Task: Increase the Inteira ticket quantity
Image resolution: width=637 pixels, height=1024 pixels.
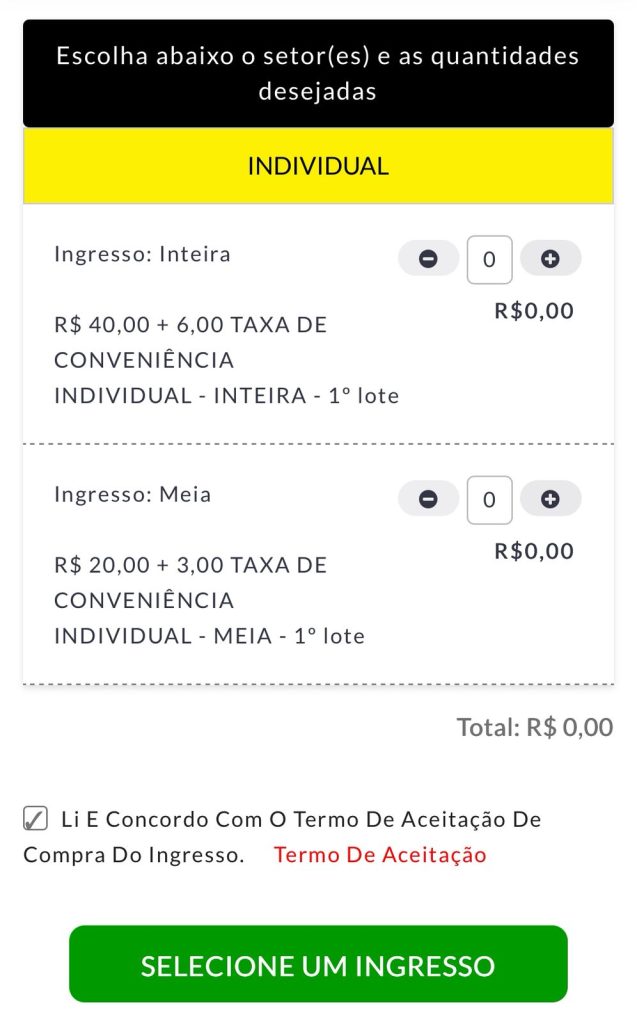Action: pyautogui.click(x=550, y=259)
